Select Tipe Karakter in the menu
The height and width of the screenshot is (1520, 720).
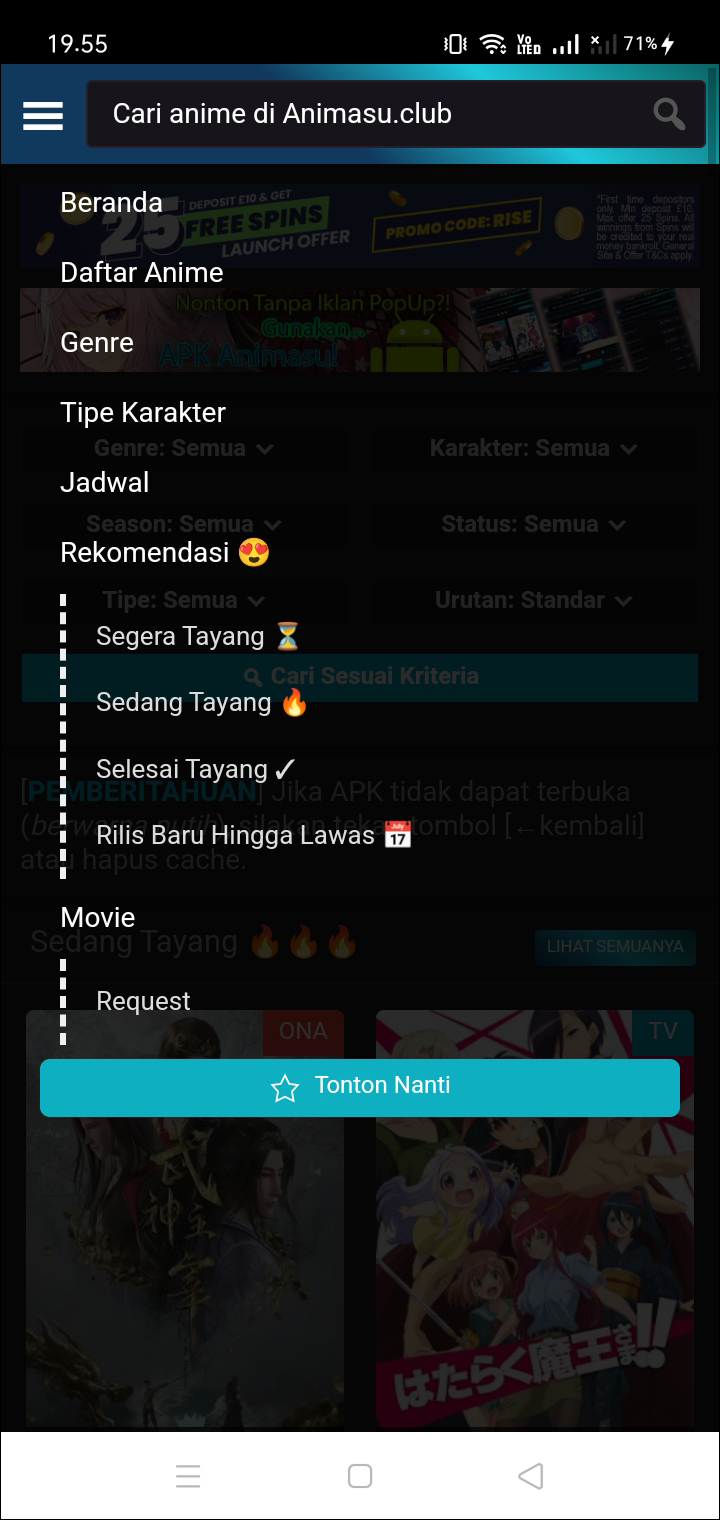(143, 413)
